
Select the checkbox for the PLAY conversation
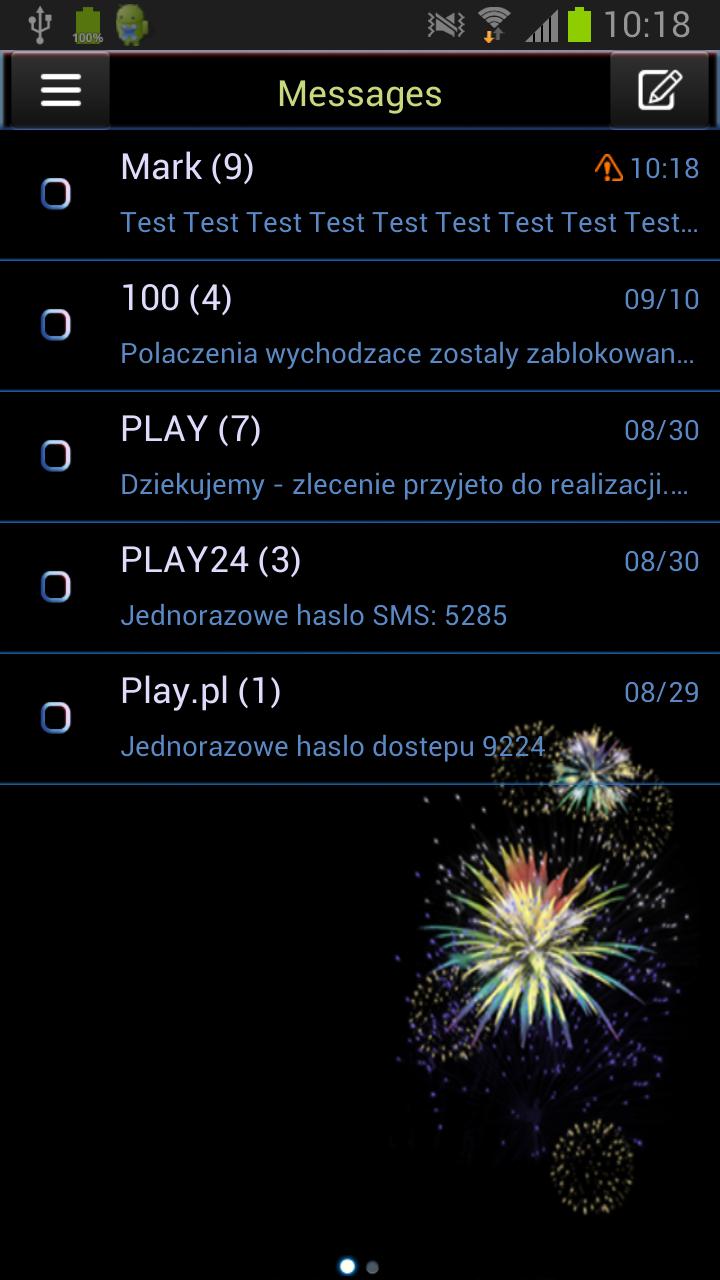click(x=57, y=454)
